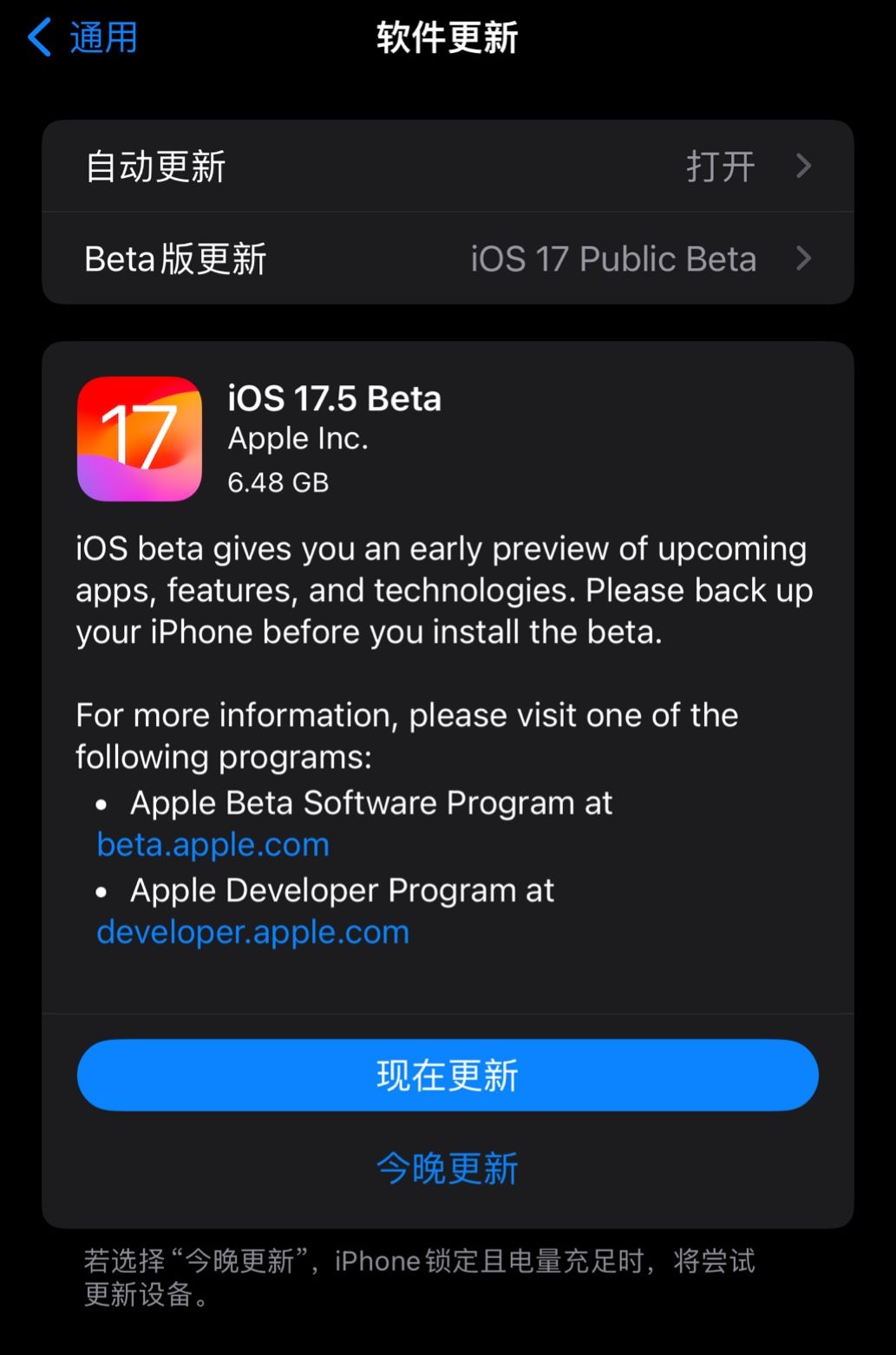Open the beta.apple.com link
896x1355 pixels.
(213, 845)
